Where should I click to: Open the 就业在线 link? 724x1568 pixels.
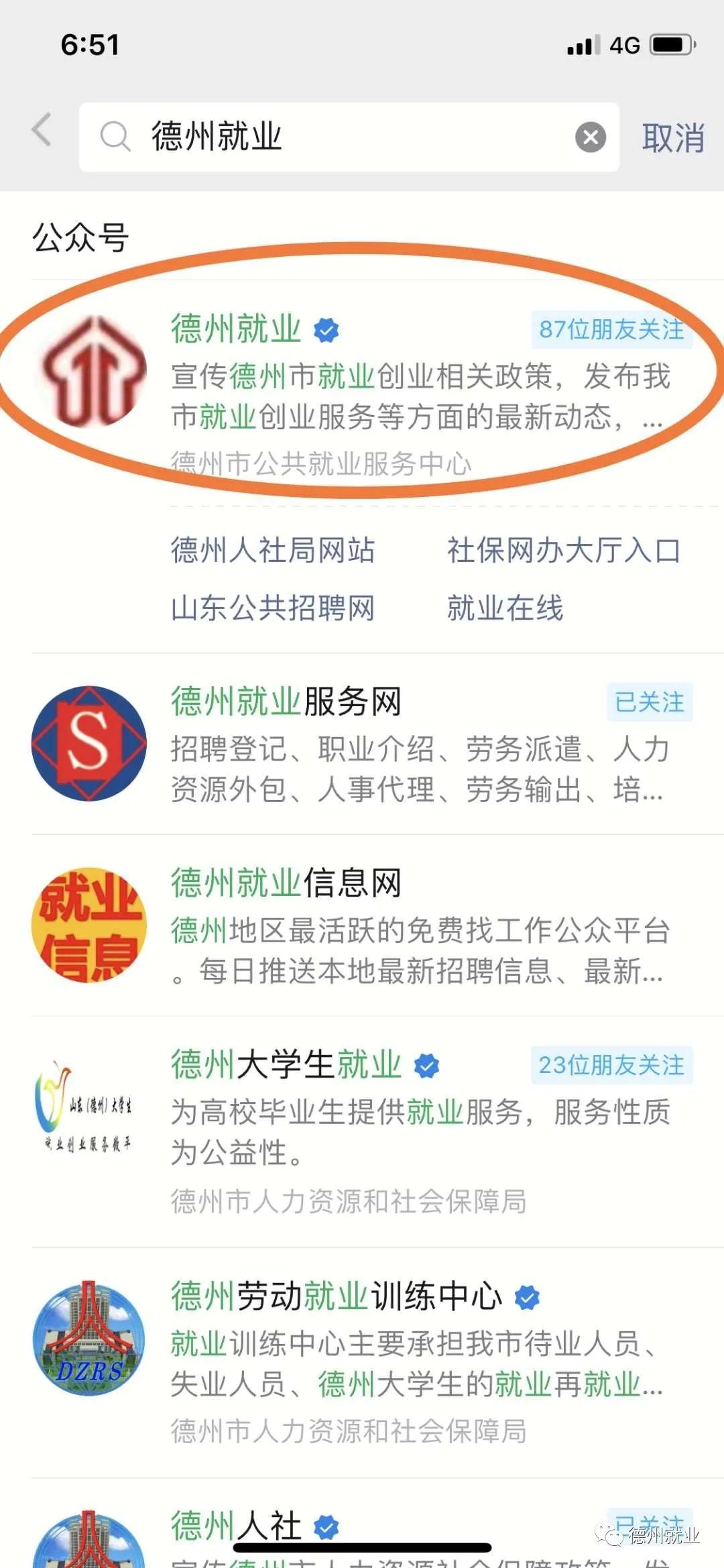pos(505,608)
